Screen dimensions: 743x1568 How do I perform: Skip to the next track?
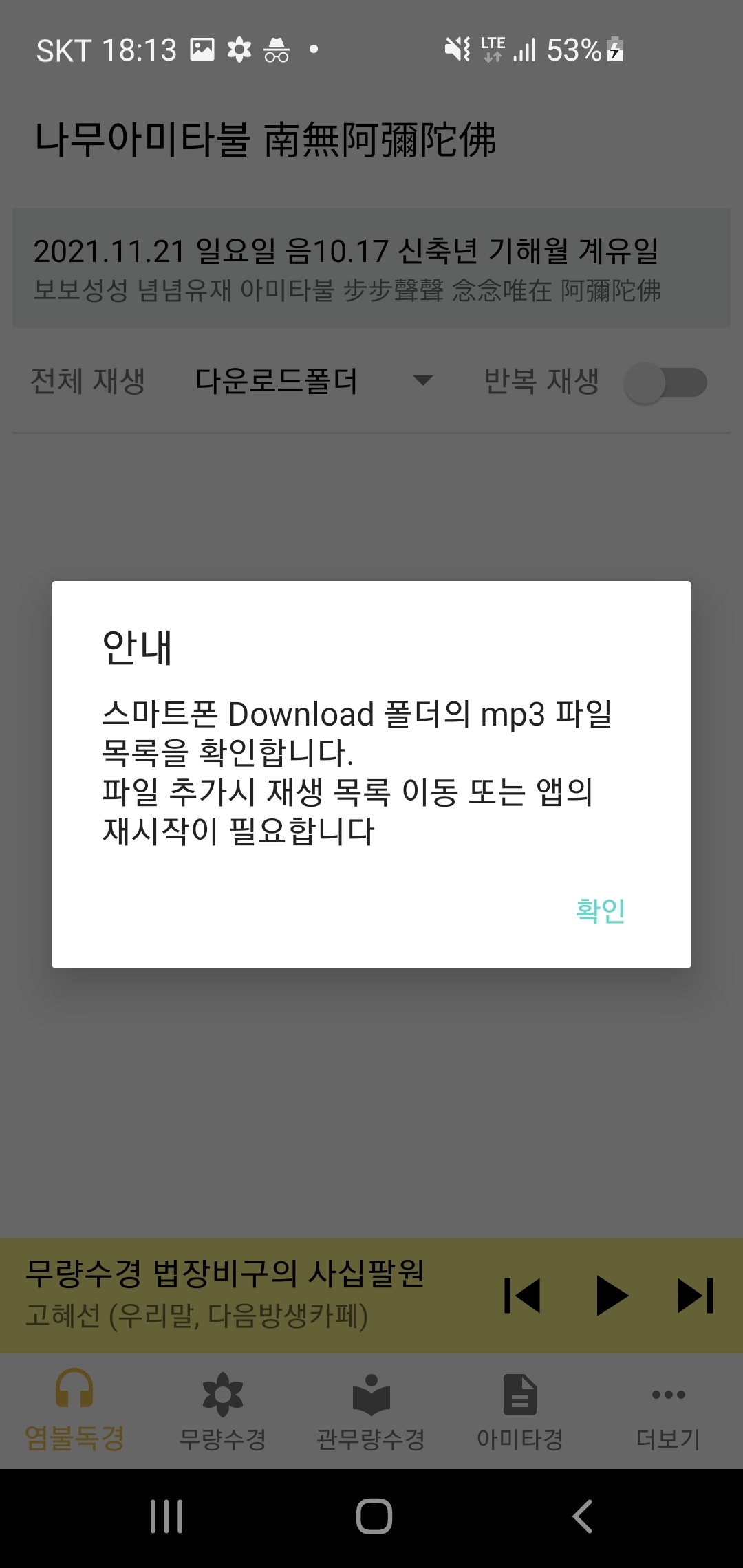point(695,1296)
